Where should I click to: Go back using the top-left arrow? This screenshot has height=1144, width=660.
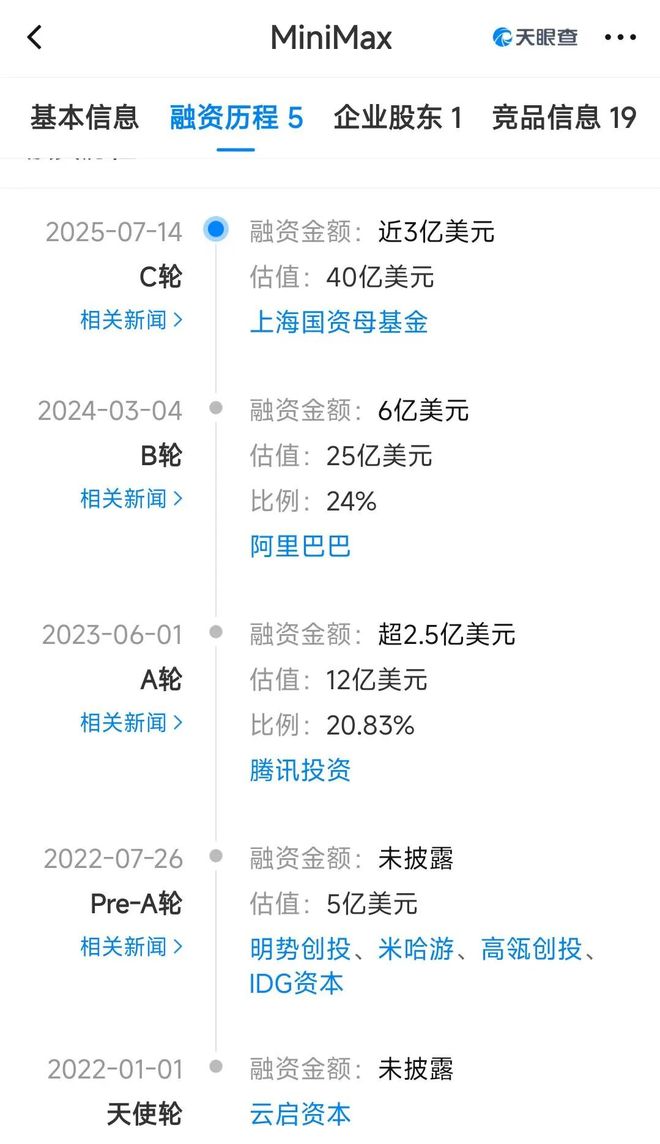click(35, 38)
